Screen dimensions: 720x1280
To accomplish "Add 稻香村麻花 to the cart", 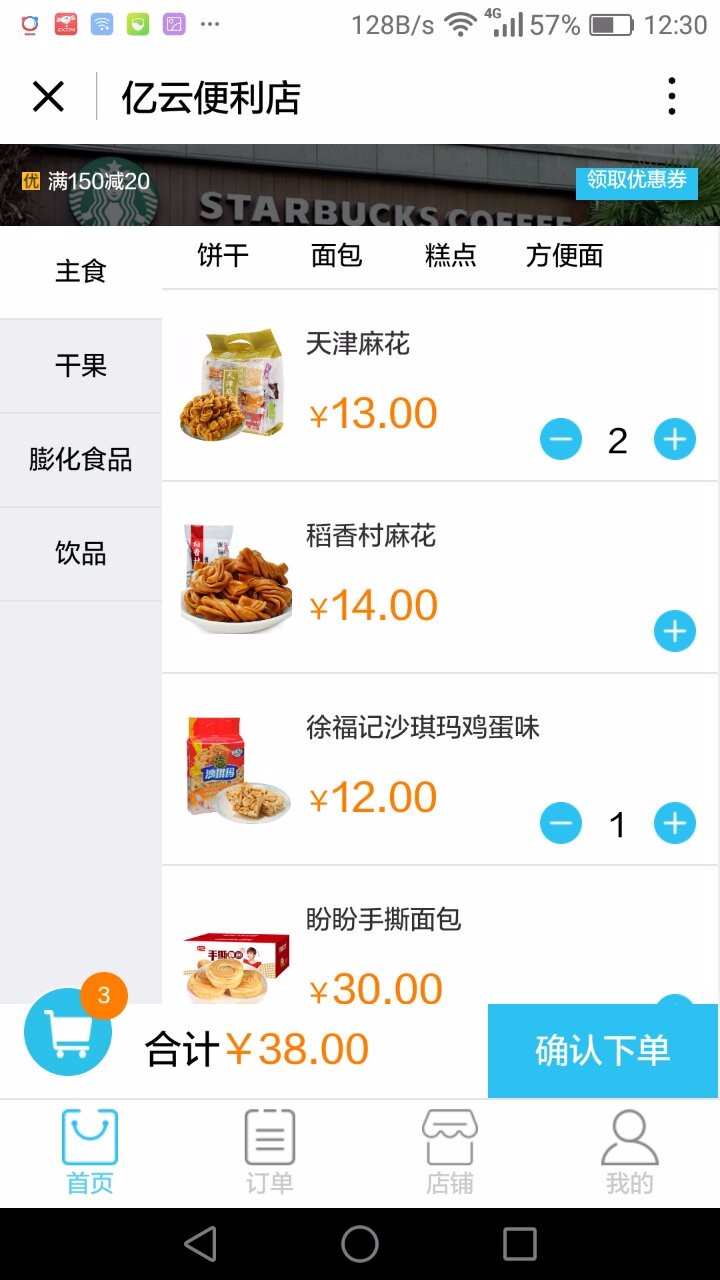I will click(675, 631).
